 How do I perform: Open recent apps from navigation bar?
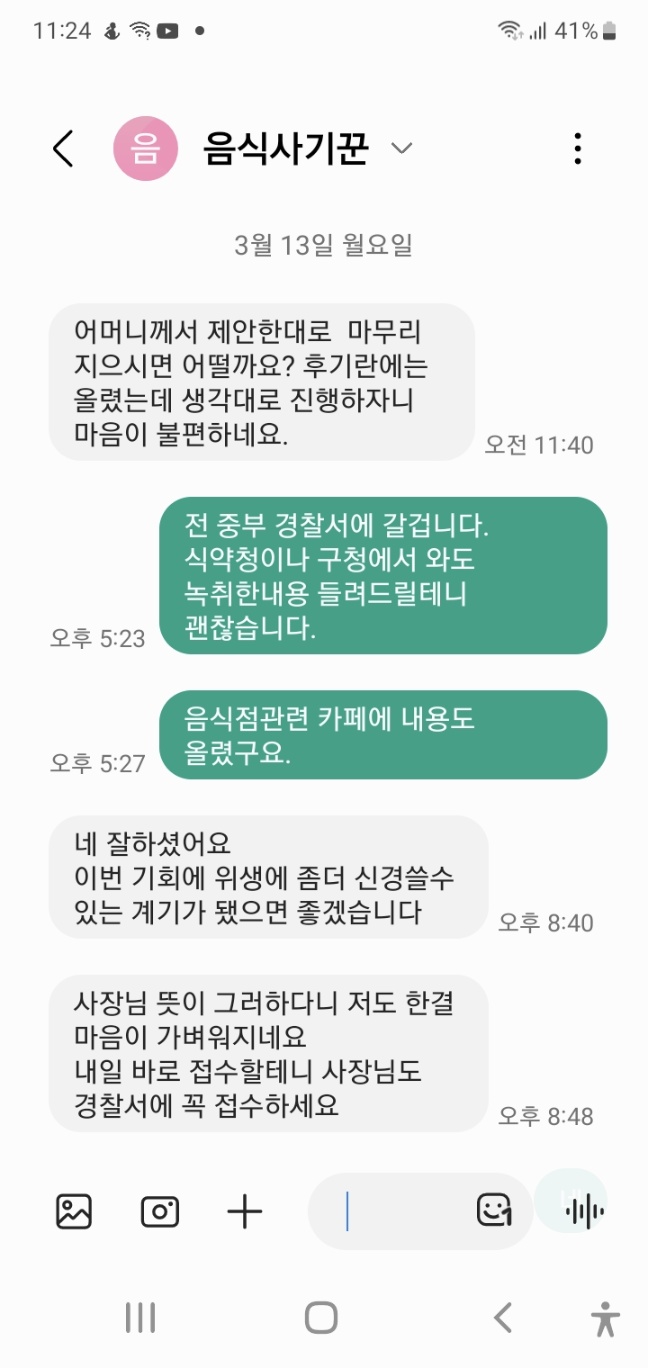(x=140, y=1318)
